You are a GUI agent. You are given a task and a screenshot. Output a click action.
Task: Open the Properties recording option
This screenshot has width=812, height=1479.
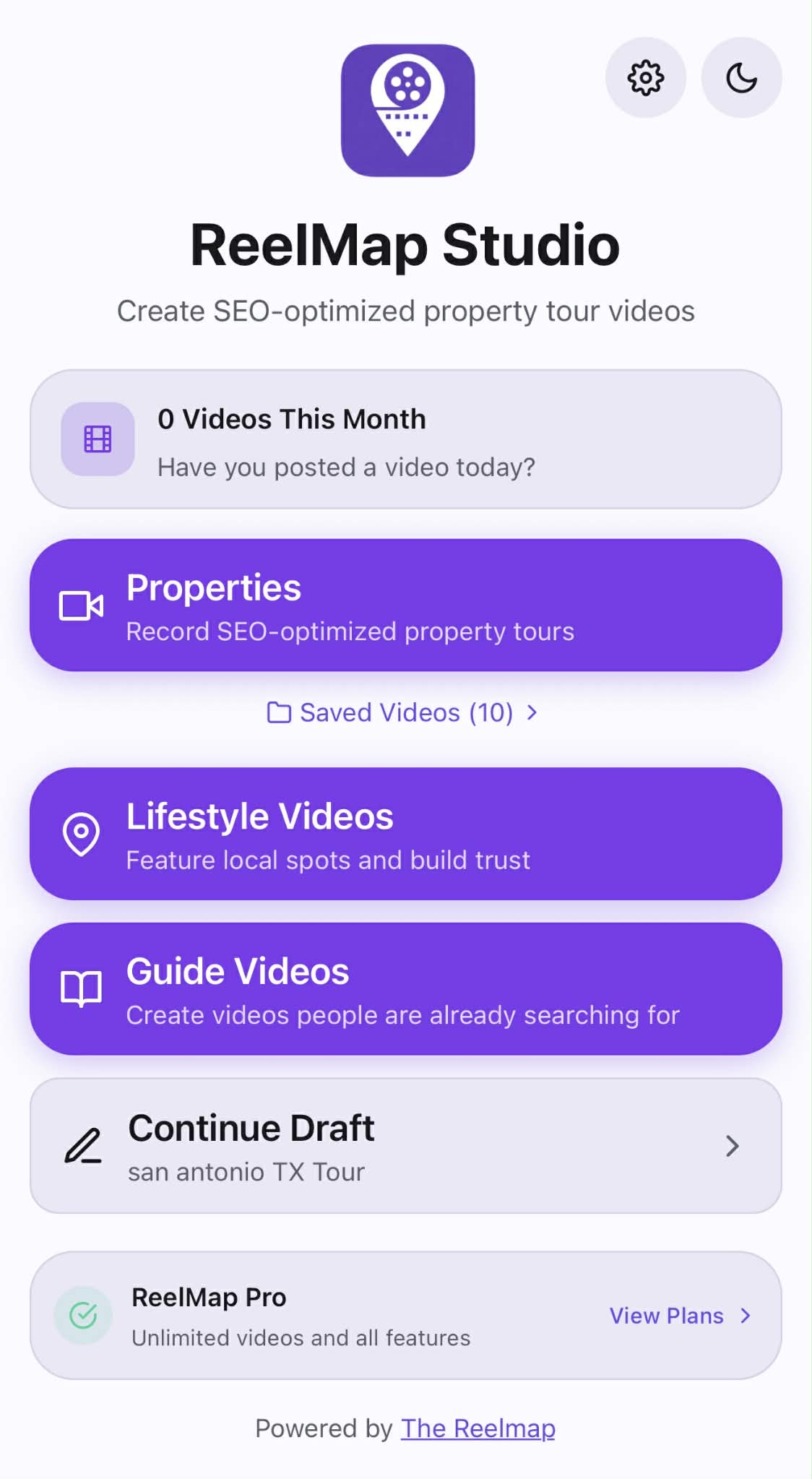(405, 605)
